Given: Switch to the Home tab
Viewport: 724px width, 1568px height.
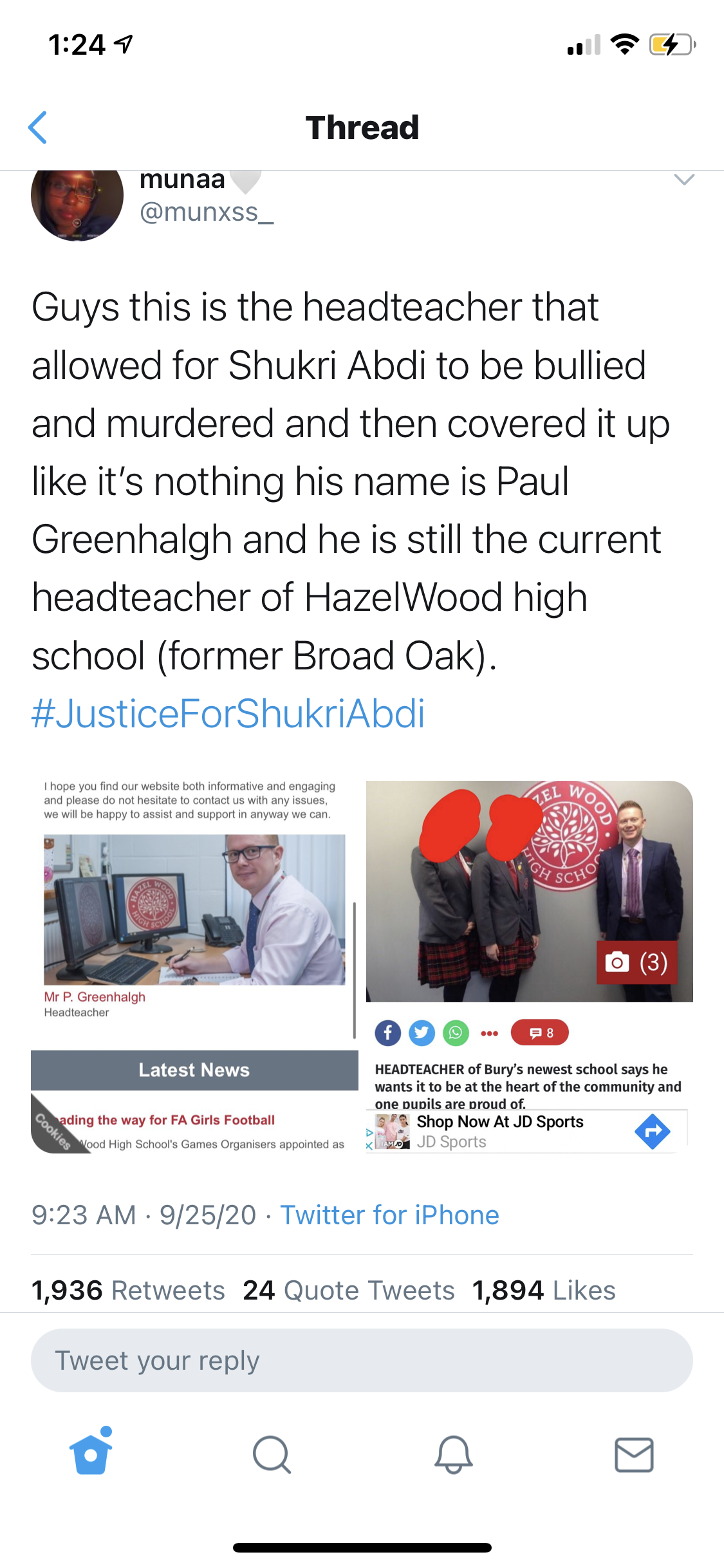Looking at the screenshot, I should (x=91, y=1454).
